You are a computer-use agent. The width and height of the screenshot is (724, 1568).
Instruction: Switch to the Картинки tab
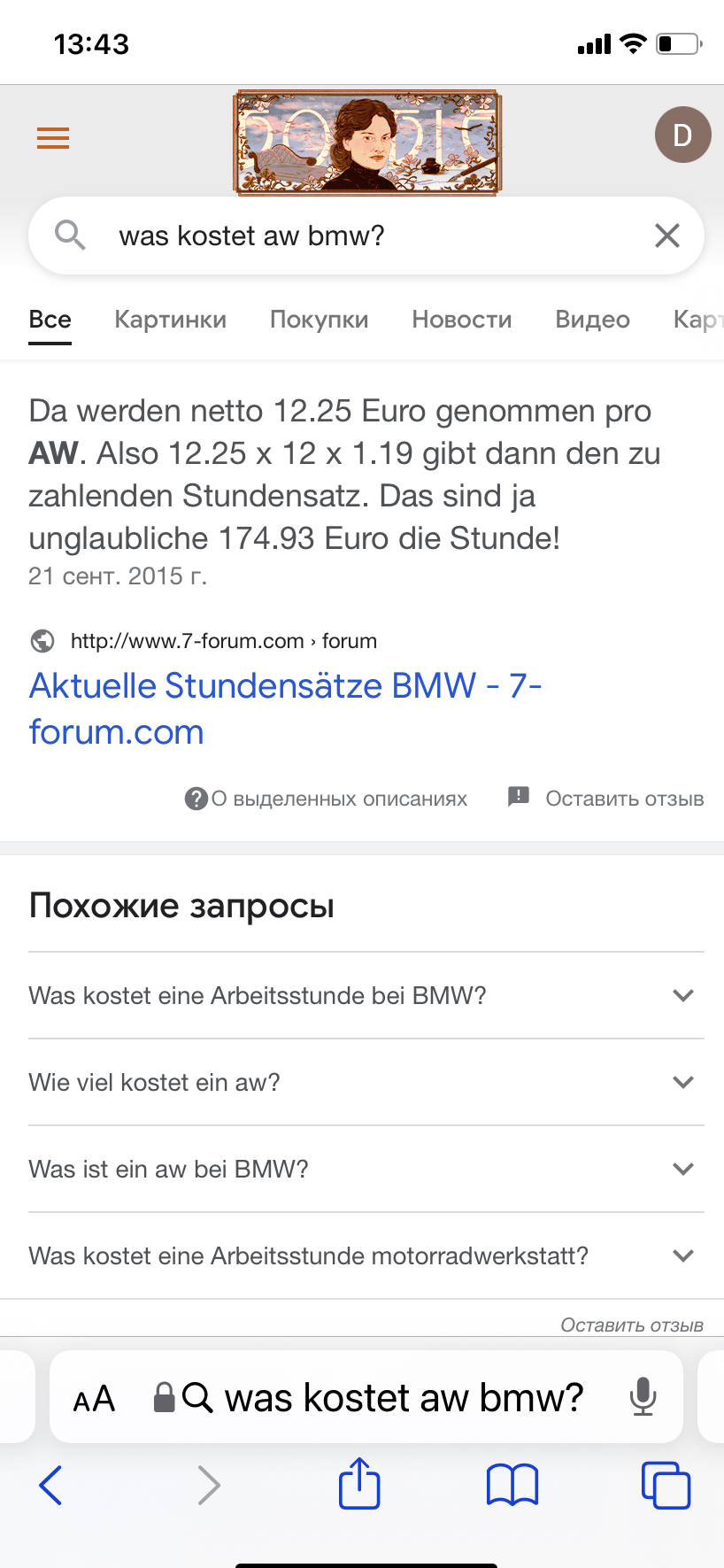170,320
